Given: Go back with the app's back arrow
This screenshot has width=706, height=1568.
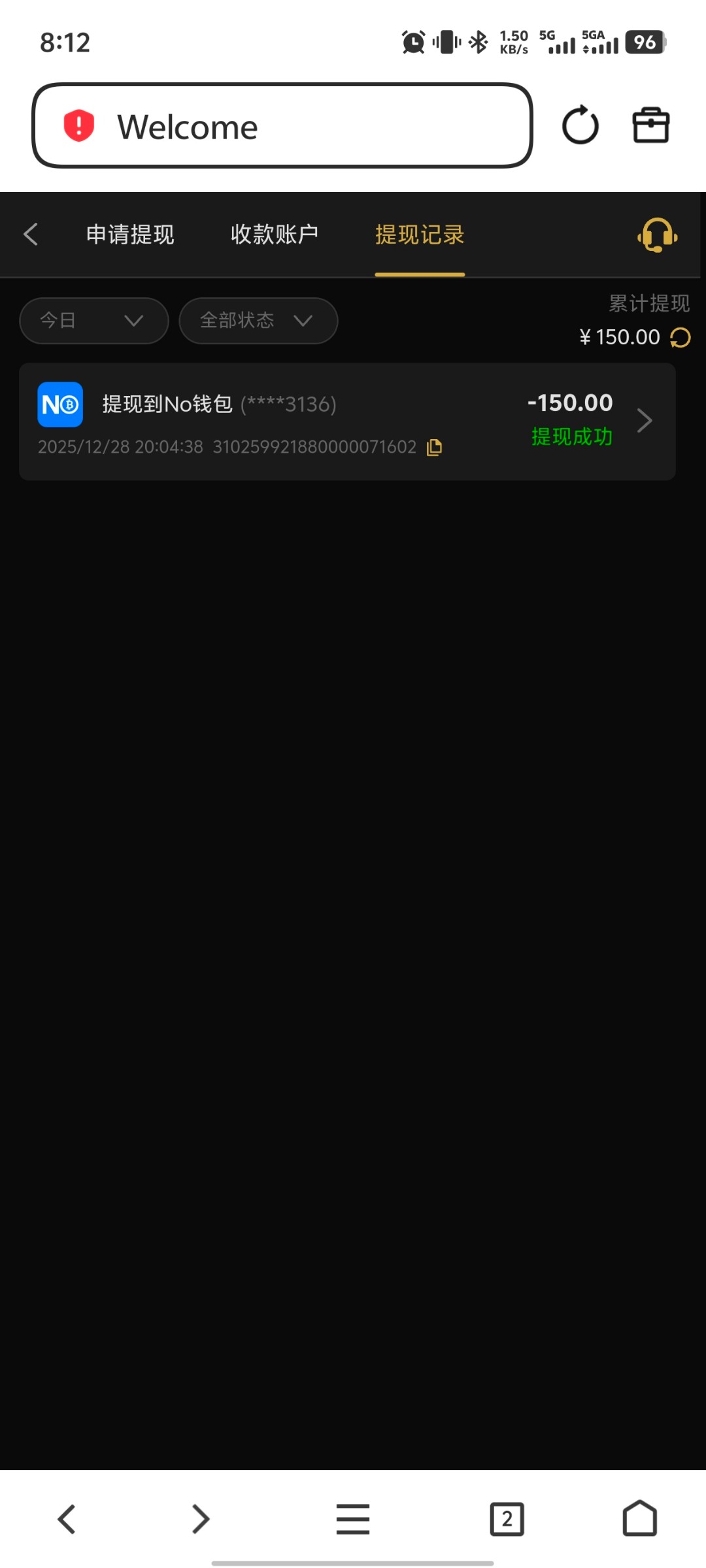Looking at the screenshot, I should coord(31,235).
